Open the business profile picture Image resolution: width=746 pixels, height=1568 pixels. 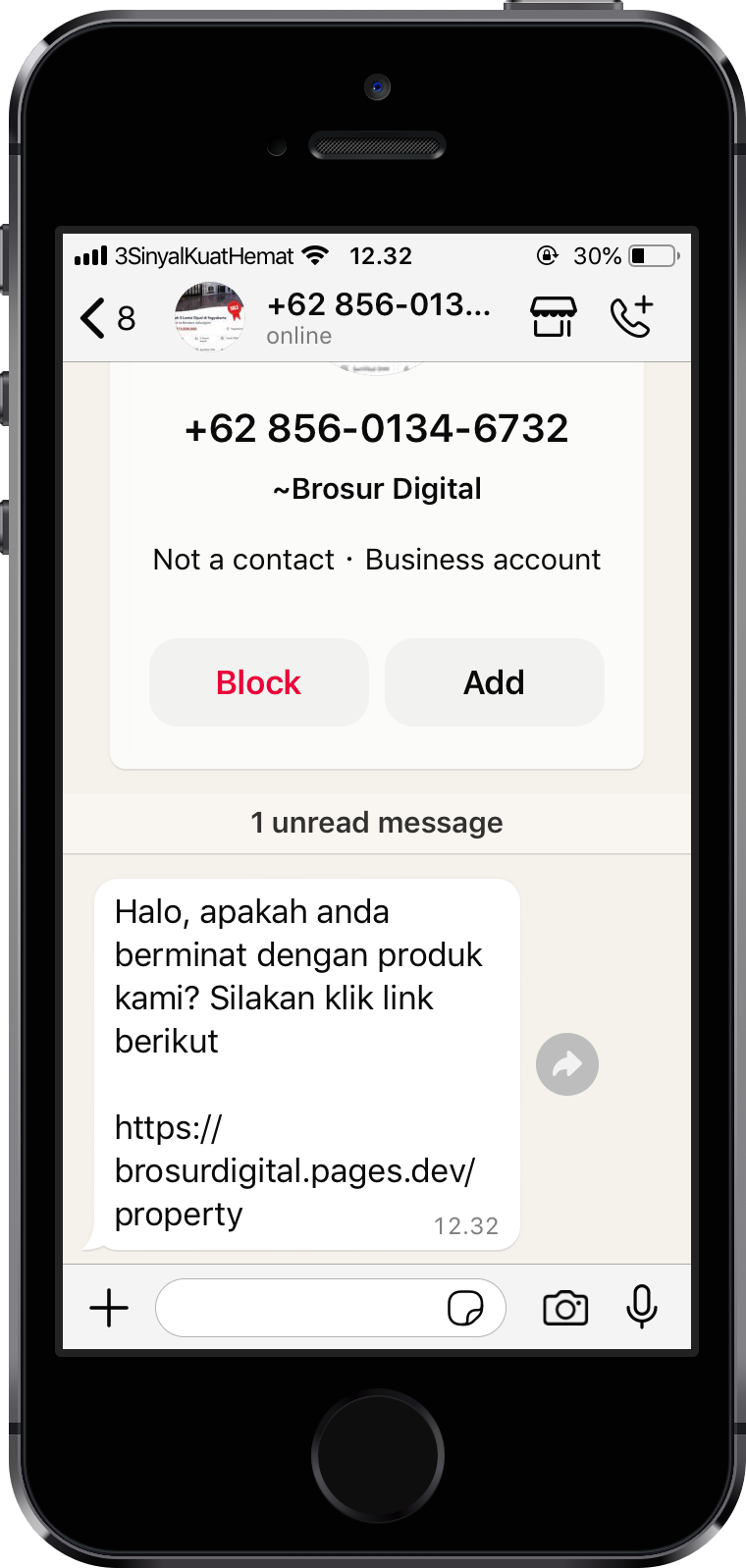click(209, 317)
